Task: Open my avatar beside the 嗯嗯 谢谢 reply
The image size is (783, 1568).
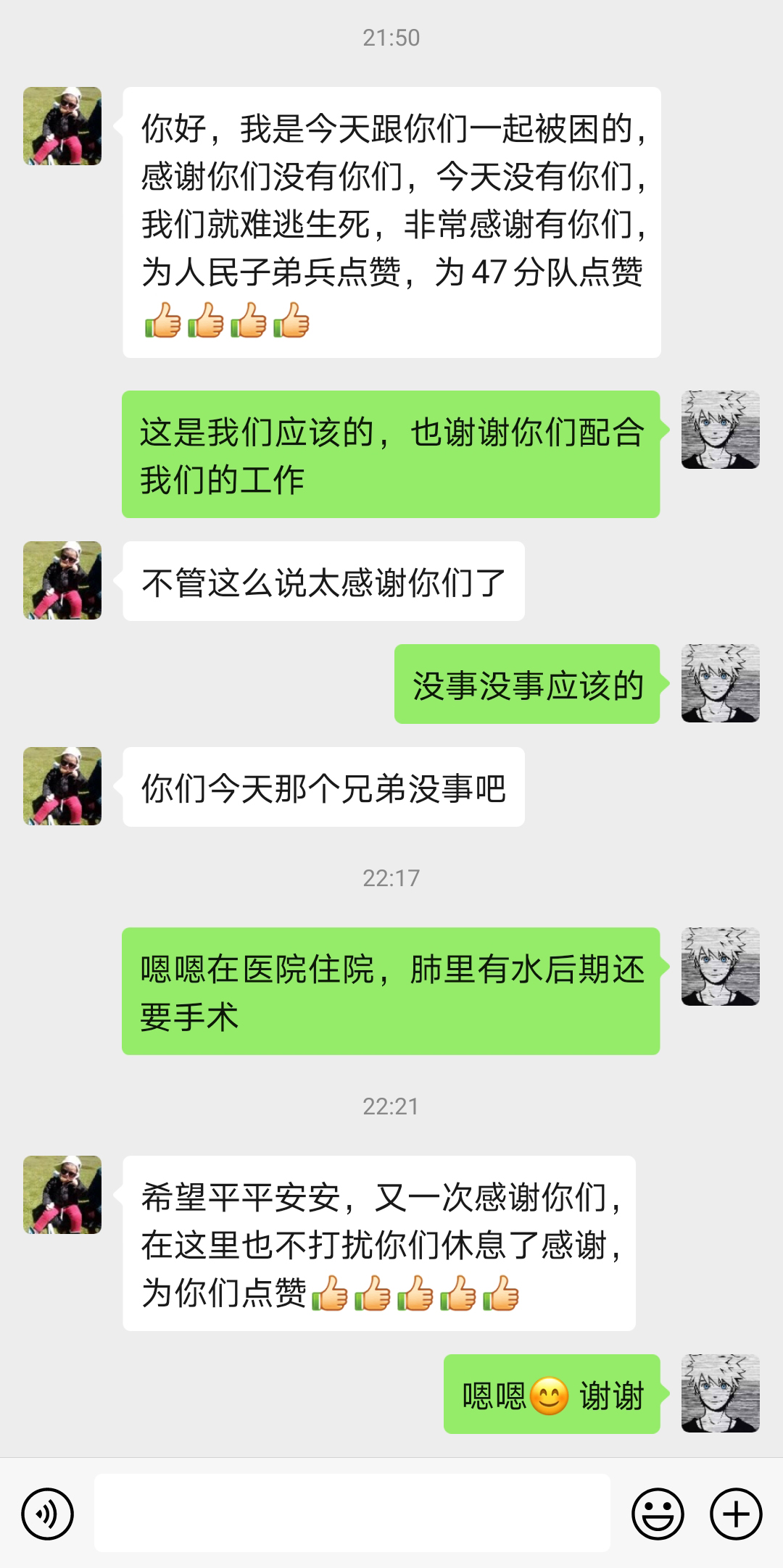Action: (720, 1393)
